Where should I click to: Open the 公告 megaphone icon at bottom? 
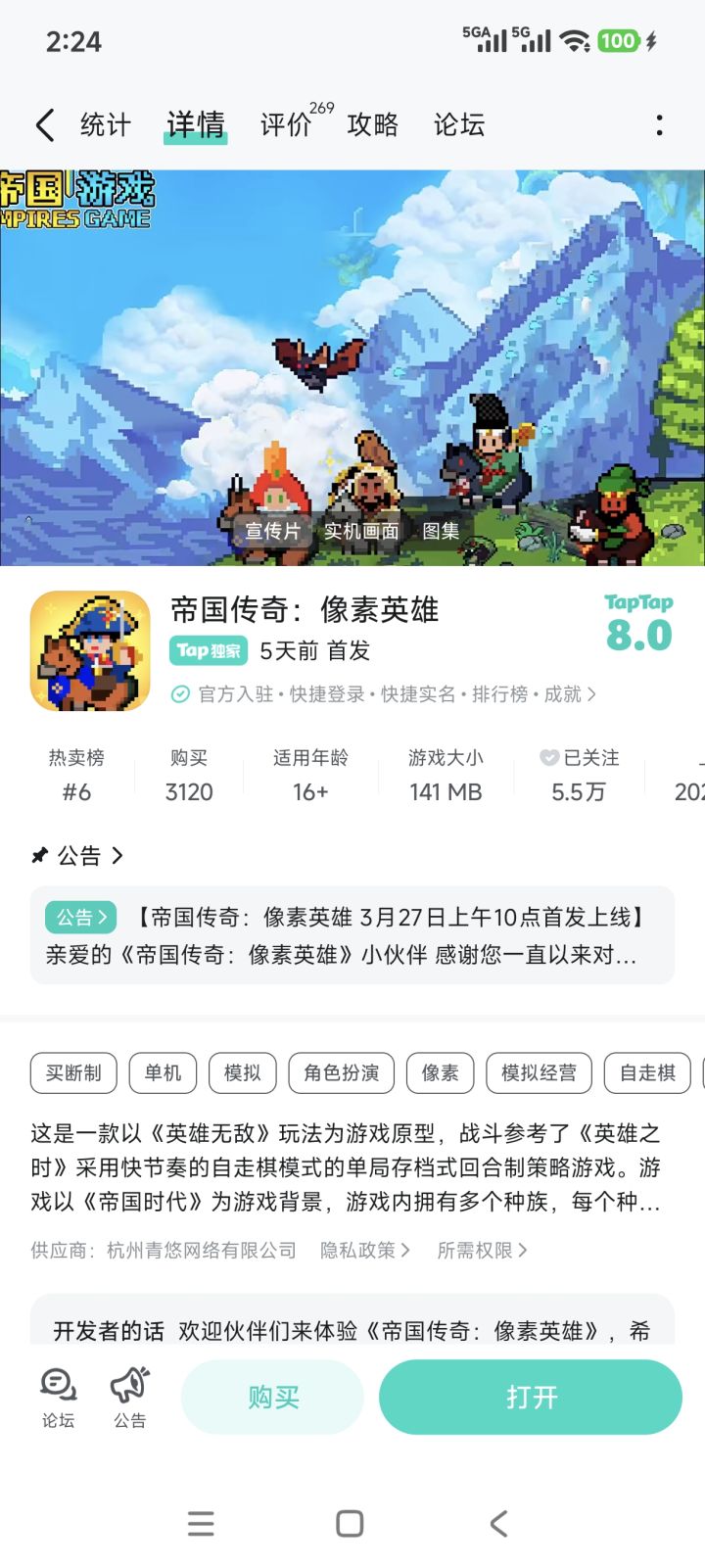click(x=130, y=1398)
